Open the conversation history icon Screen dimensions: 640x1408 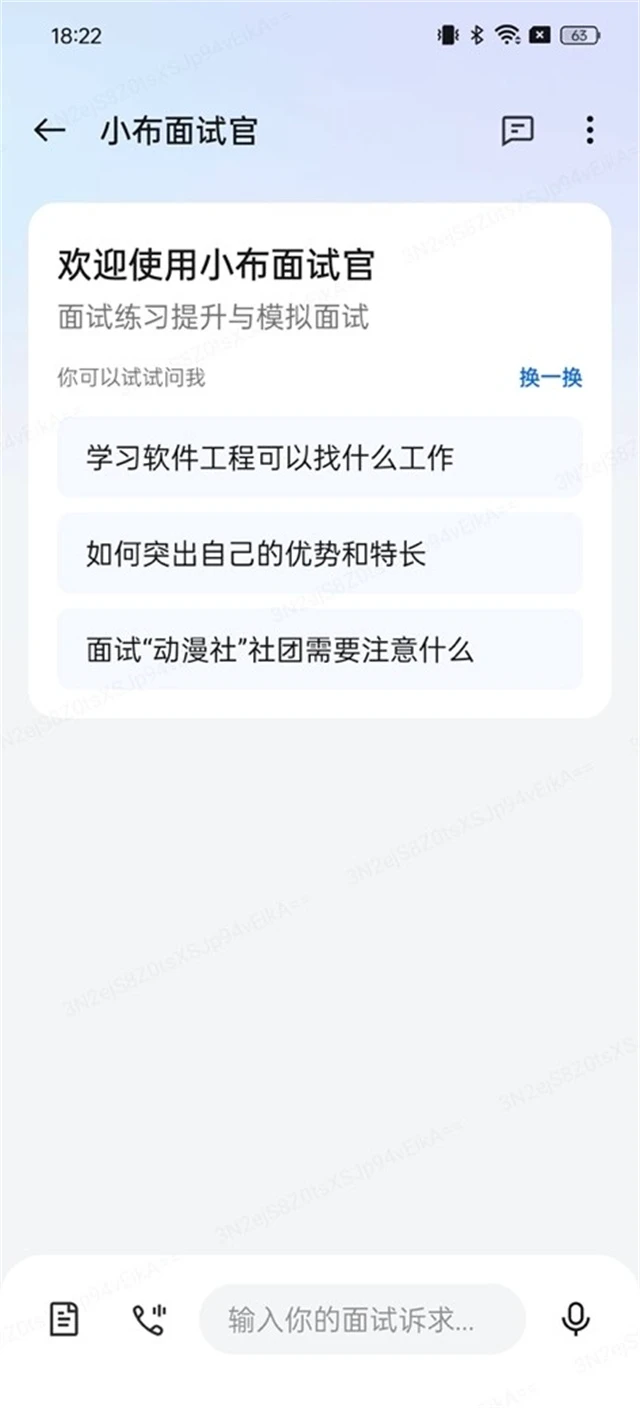coord(517,130)
